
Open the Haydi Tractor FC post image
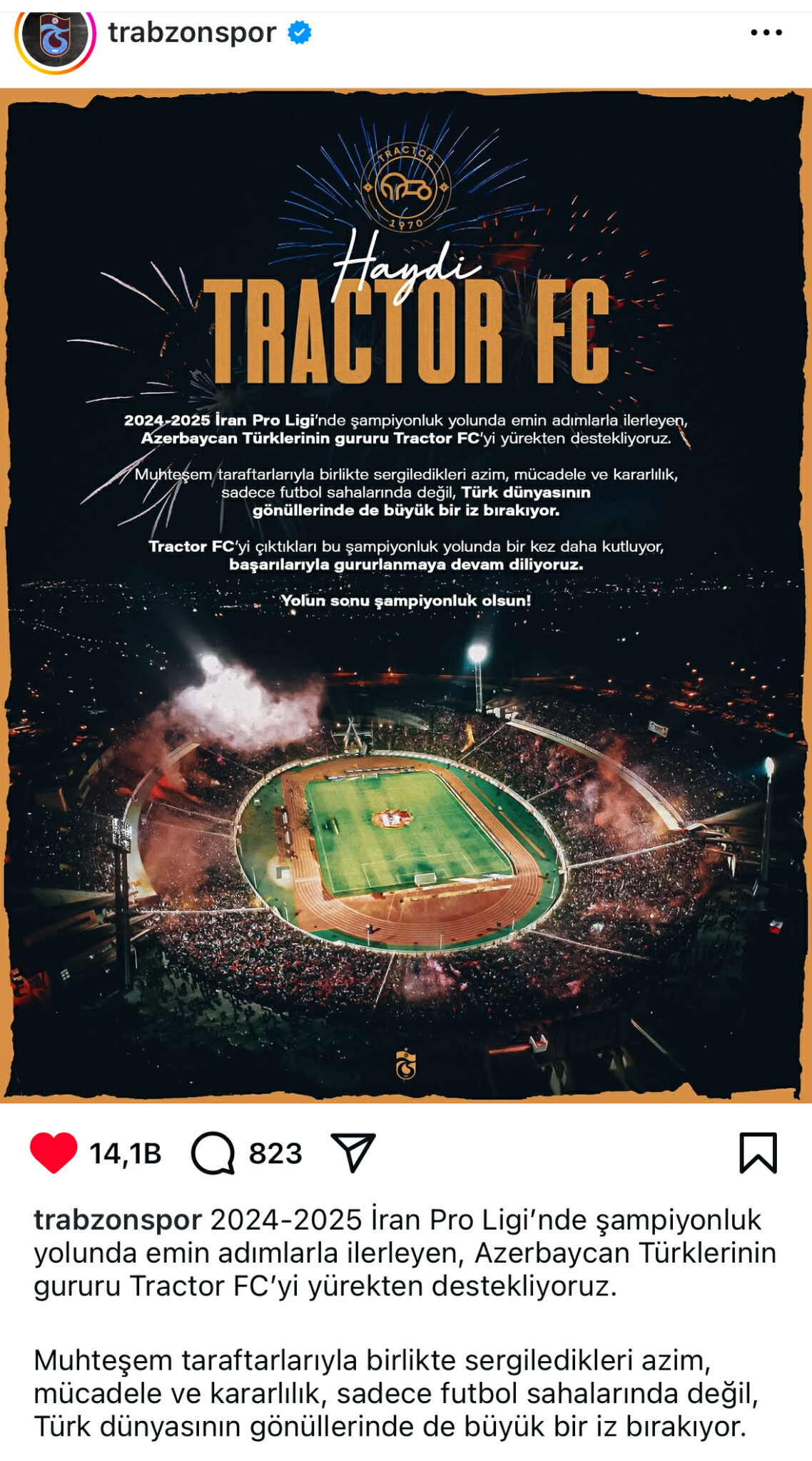point(406,595)
